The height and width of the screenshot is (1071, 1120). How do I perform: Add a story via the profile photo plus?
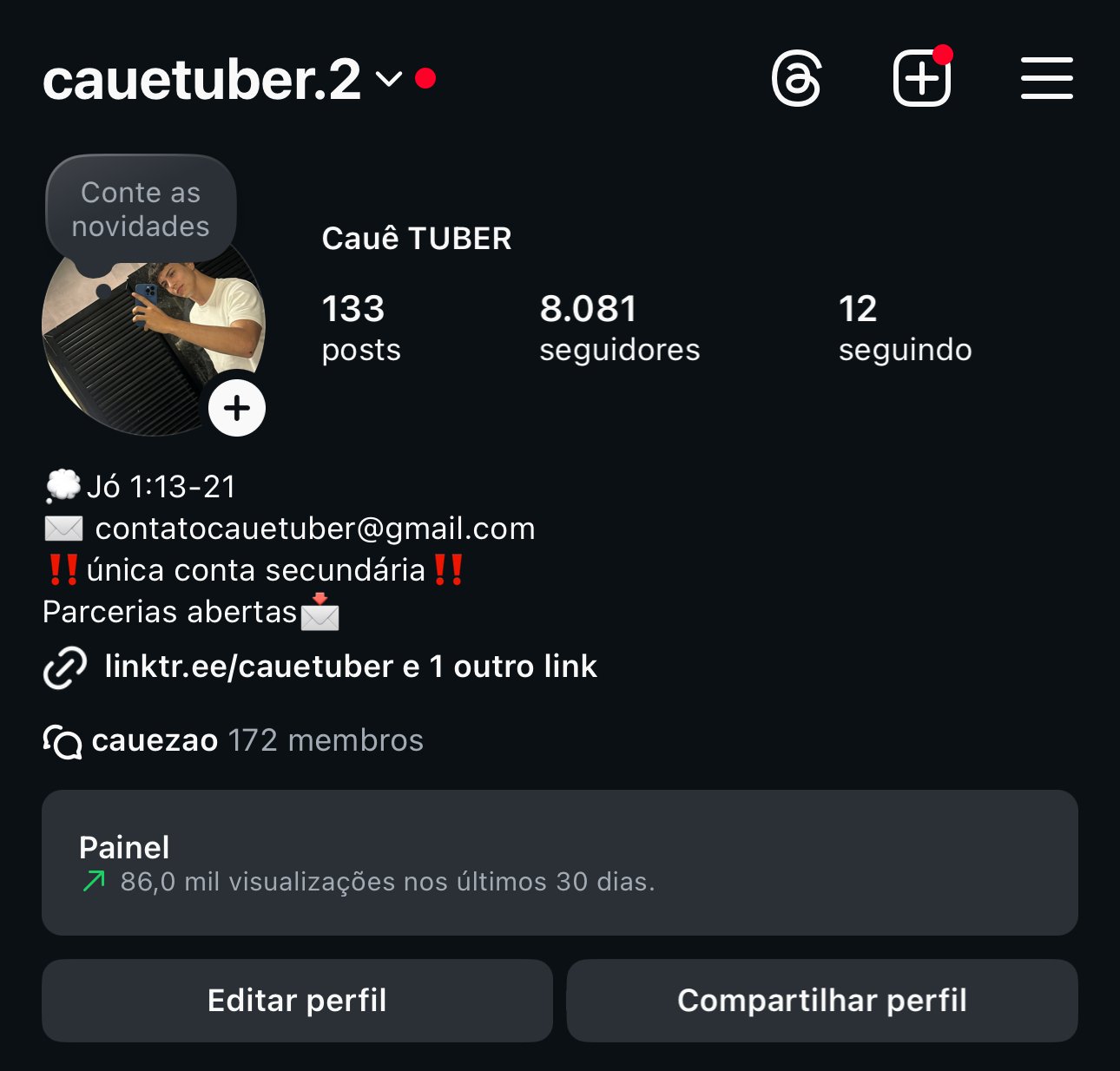pos(237,408)
